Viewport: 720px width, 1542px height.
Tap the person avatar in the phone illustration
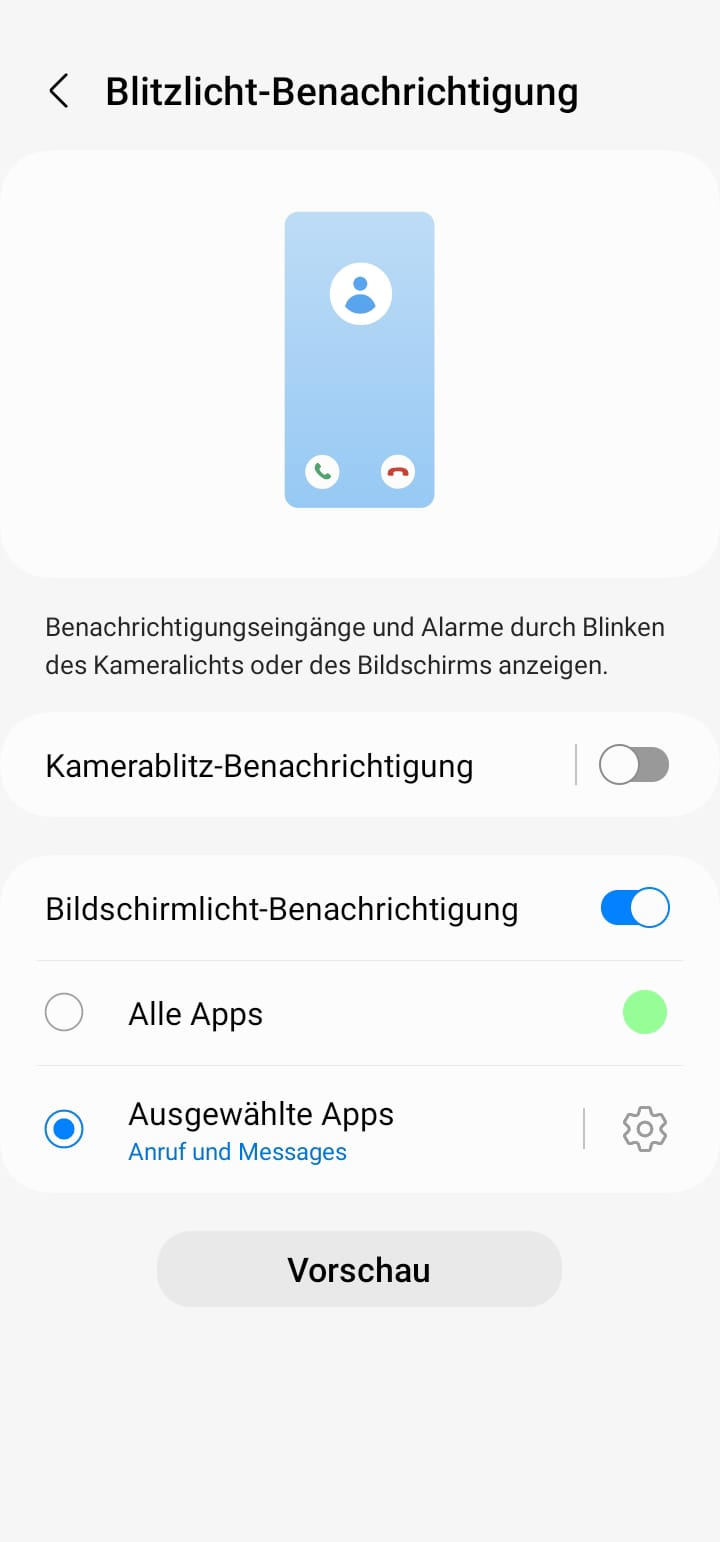point(359,291)
